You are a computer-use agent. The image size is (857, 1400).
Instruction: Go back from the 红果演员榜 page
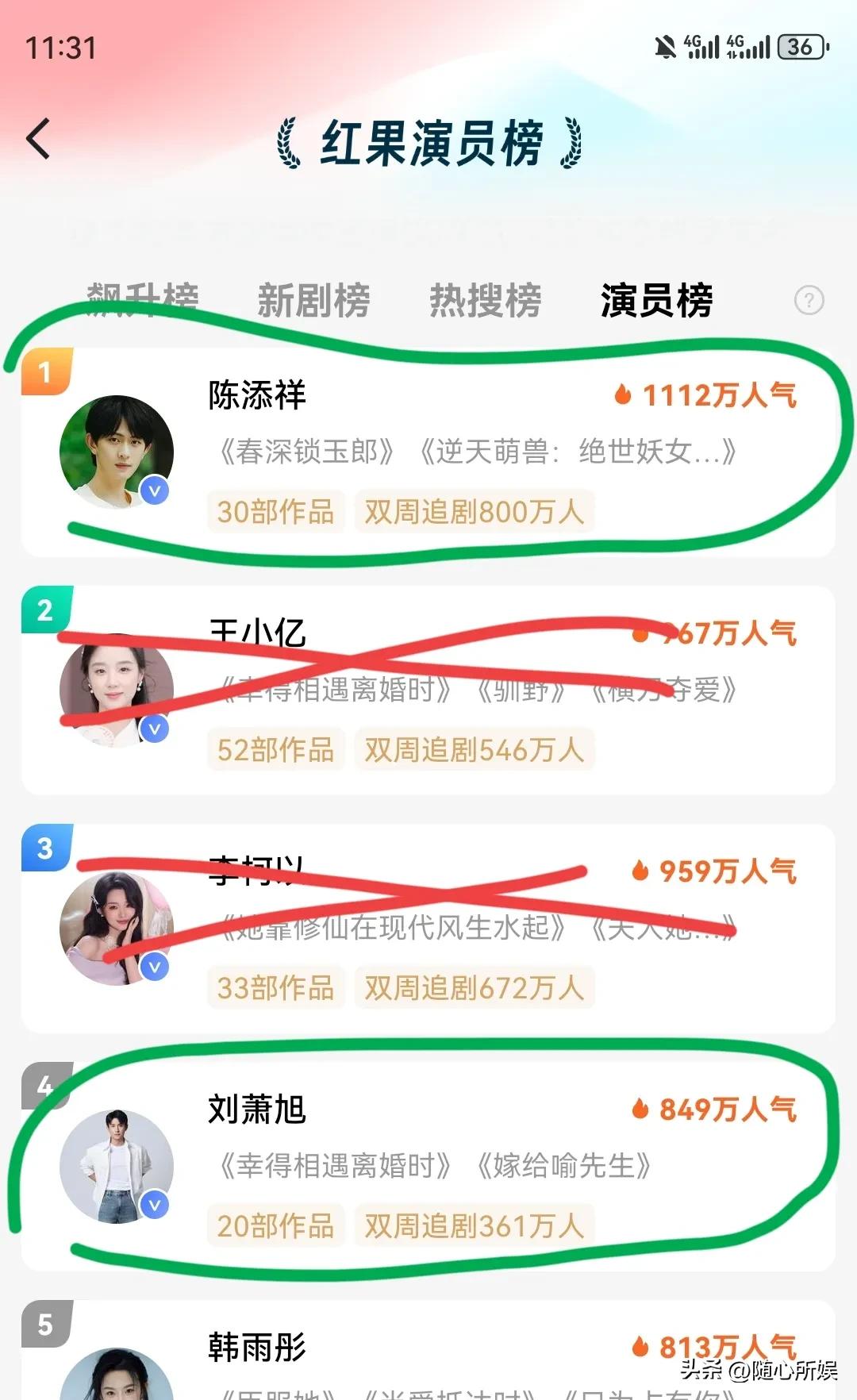point(39,140)
